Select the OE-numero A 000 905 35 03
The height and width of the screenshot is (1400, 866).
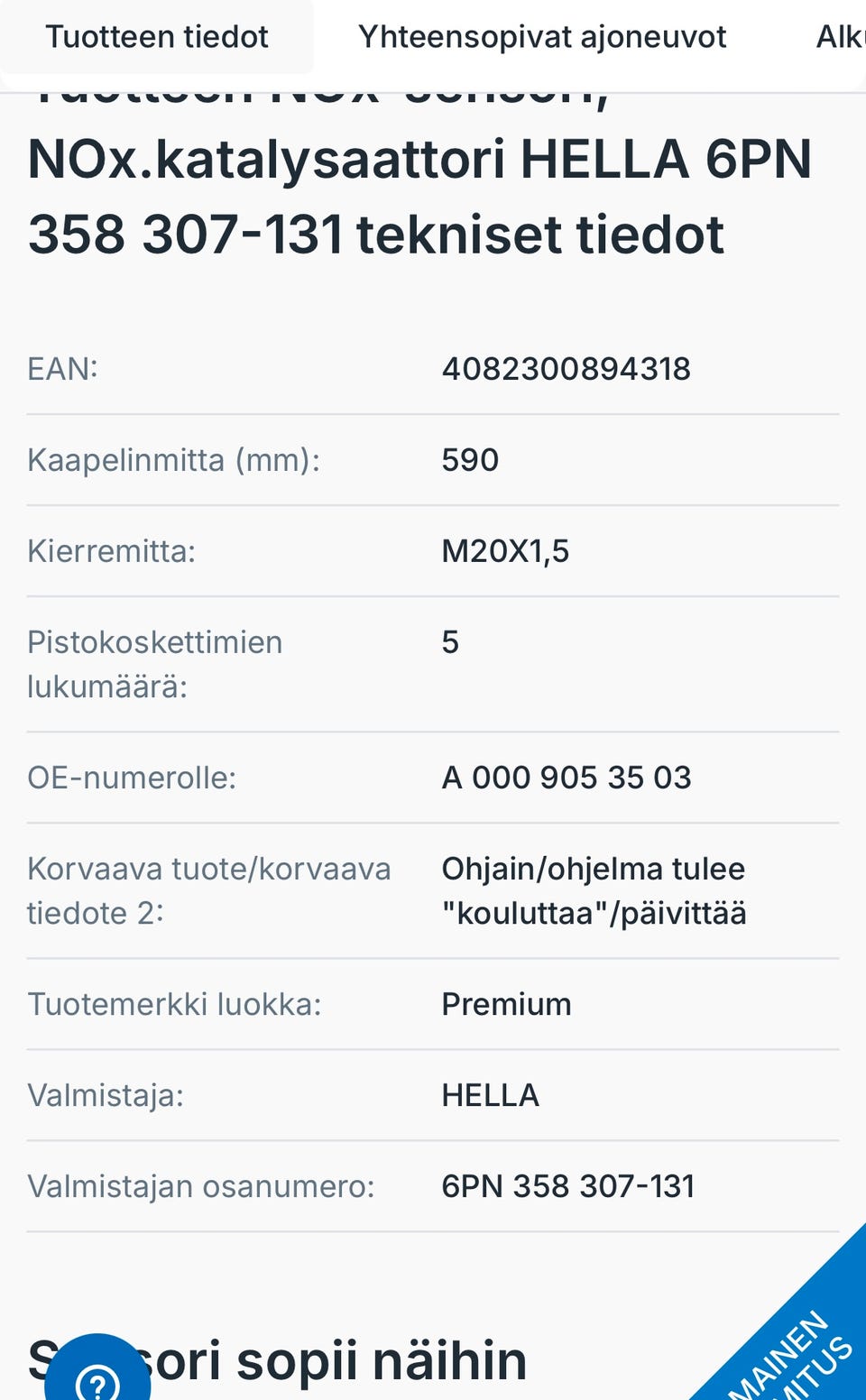(567, 777)
